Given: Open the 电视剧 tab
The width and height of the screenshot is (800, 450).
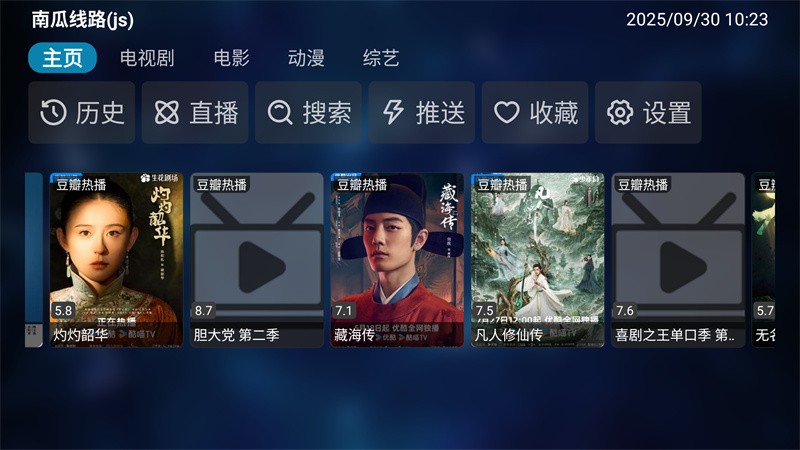Looking at the screenshot, I should [x=146, y=58].
